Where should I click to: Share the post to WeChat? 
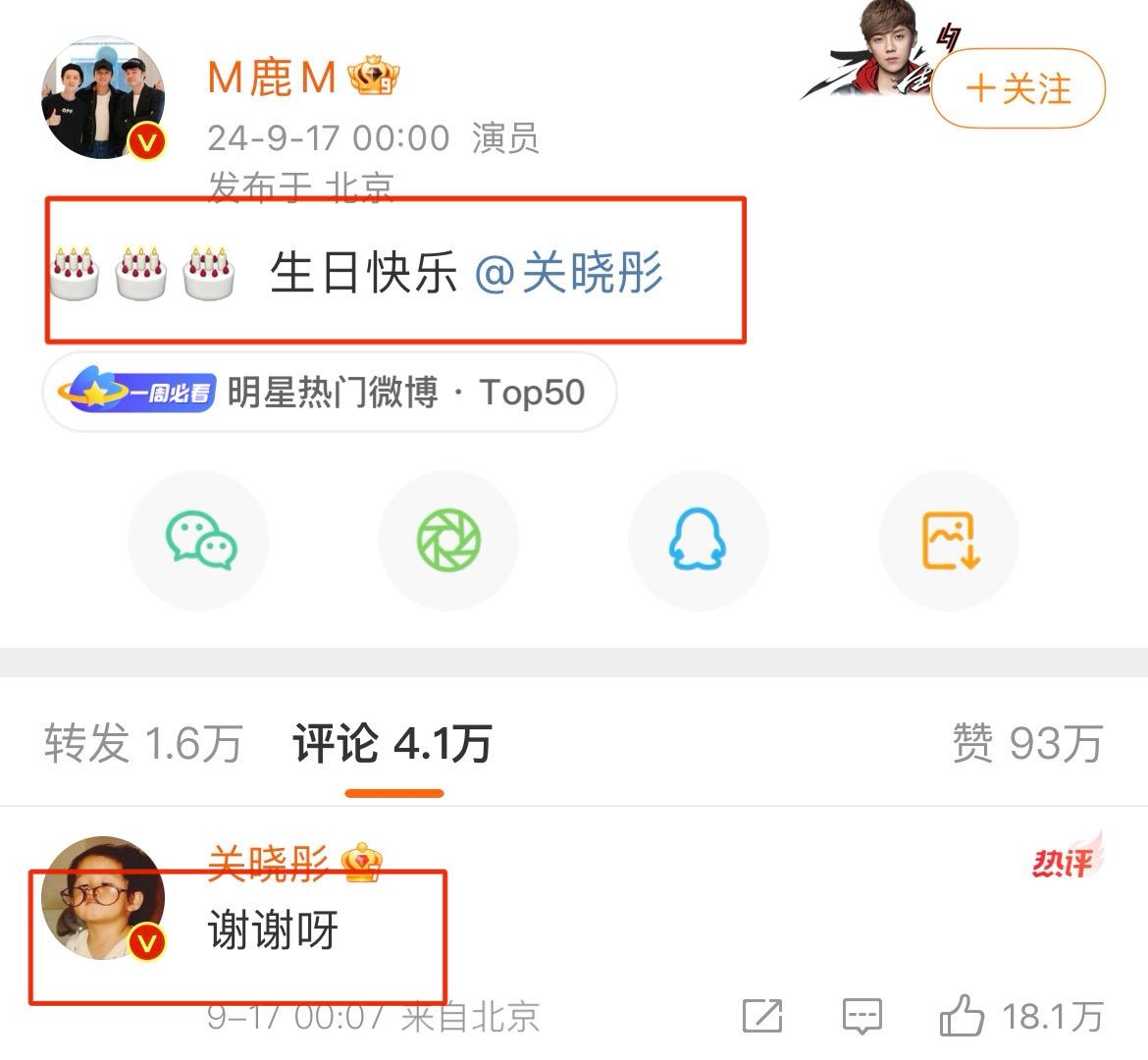point(199,541)
